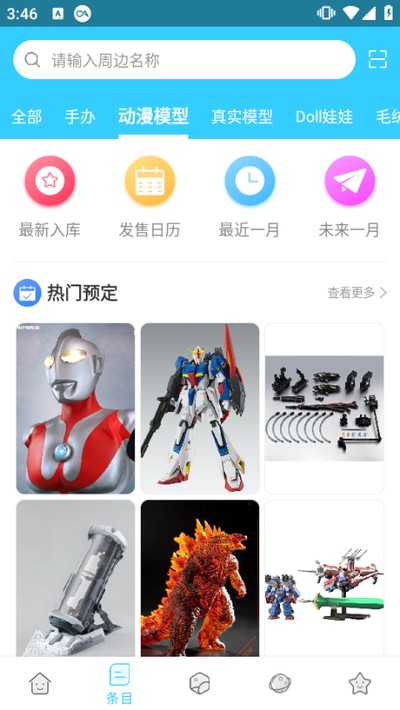Open 未来一月 shortcut
The width and height of the screenshot is (400, 710).
tap(349, 197)
